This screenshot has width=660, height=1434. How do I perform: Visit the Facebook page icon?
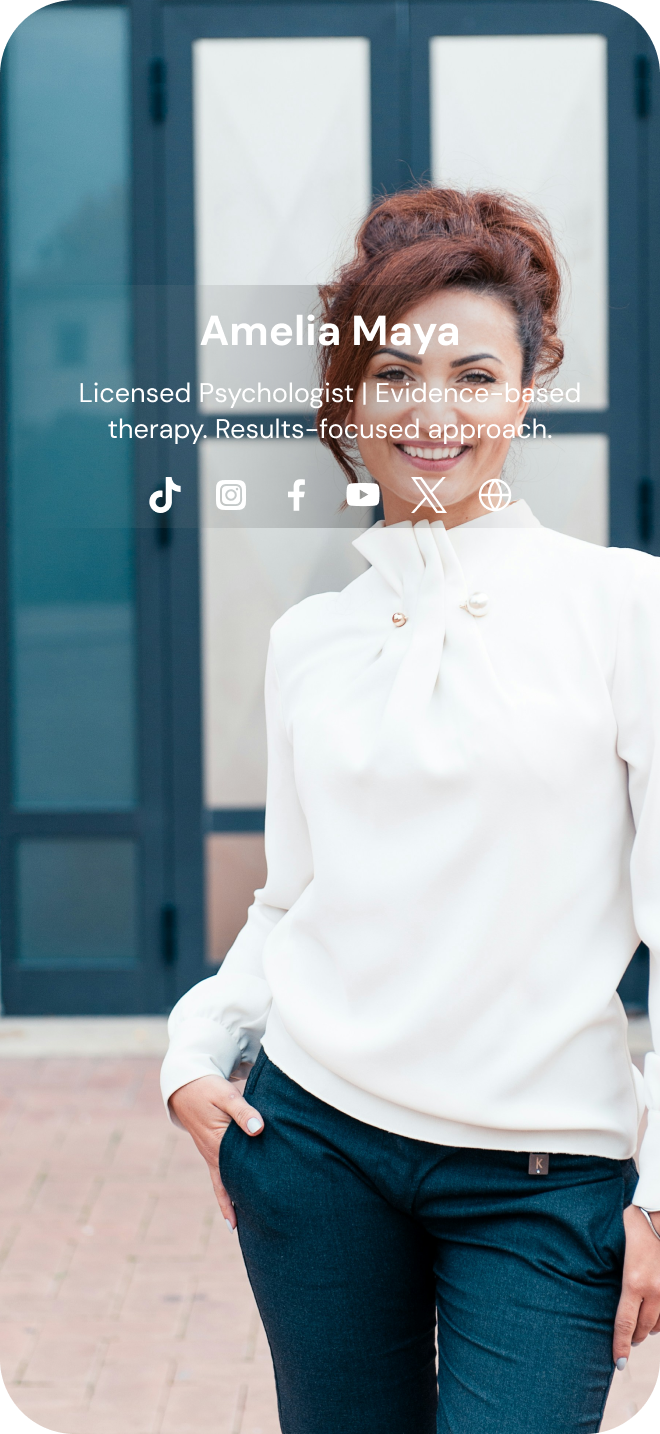tap(297, 495)
